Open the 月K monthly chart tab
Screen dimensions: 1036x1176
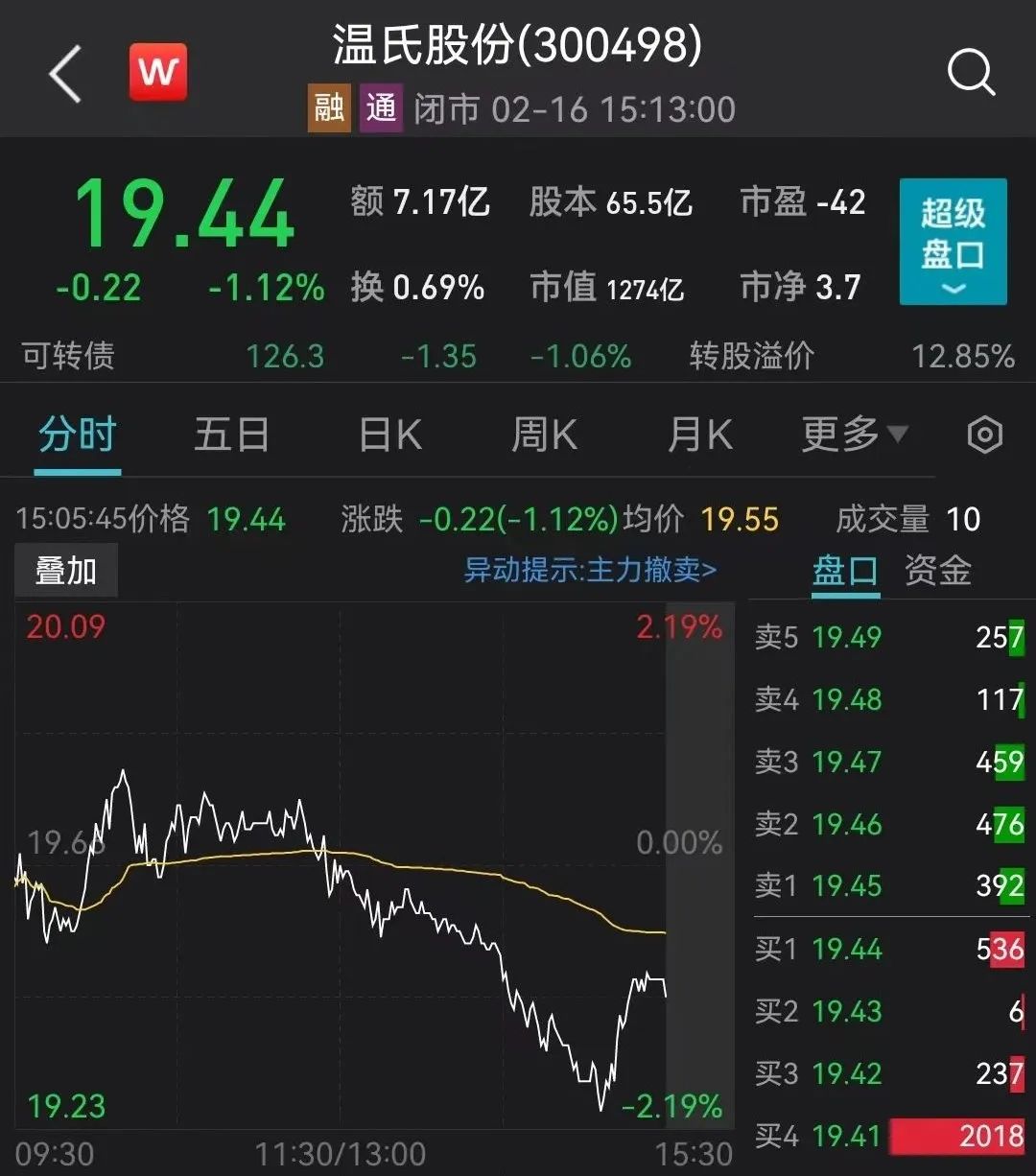[701, 434]
